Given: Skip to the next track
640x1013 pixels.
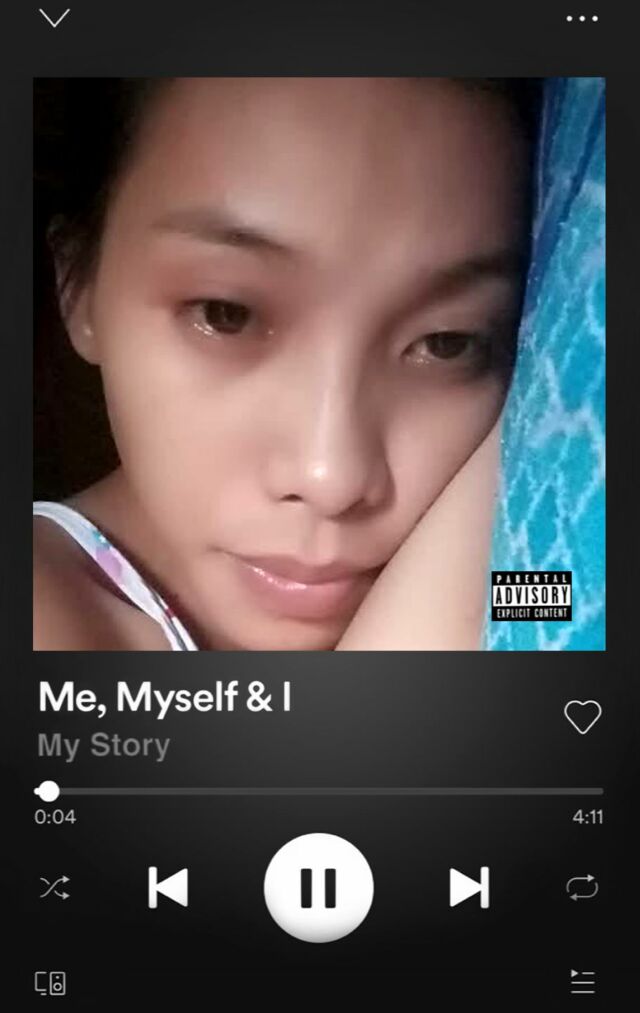Looking at the screenshot, I should [x=469, y=887].
